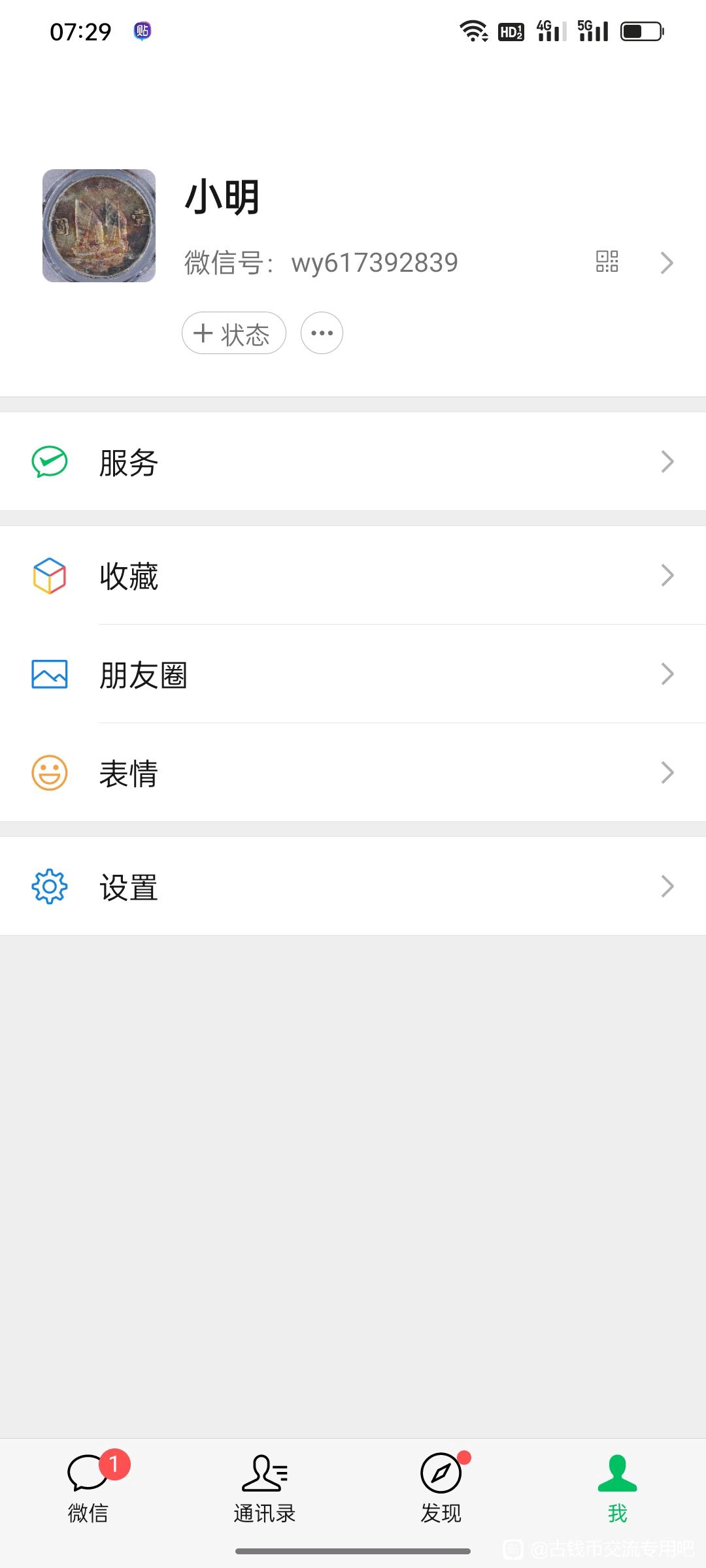Open profile details via the WeChat ID chevron
This screenshot has height=1568, width=706.
666,263
